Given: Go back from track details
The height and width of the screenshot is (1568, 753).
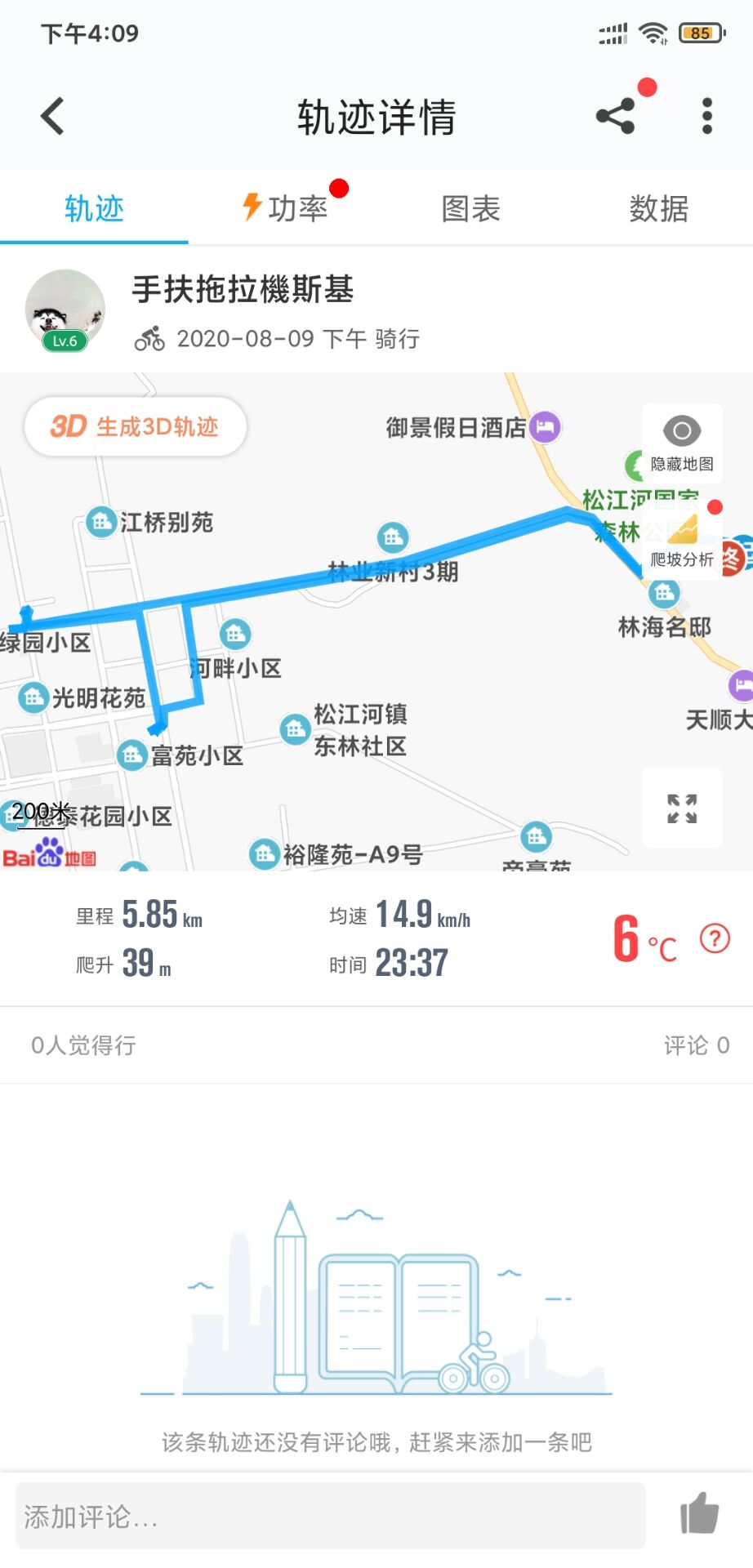Looking at the screenshot, I should (x=53, y=116).
